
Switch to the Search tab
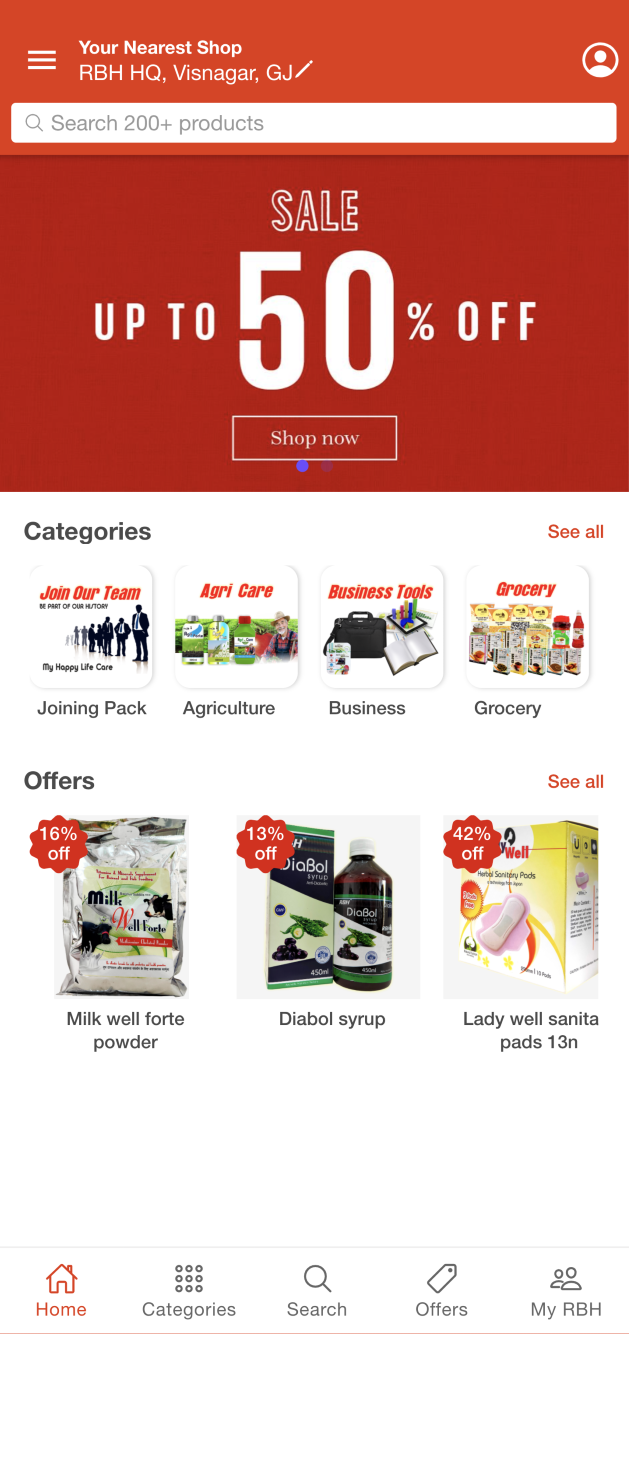[x=317, y=1290]
